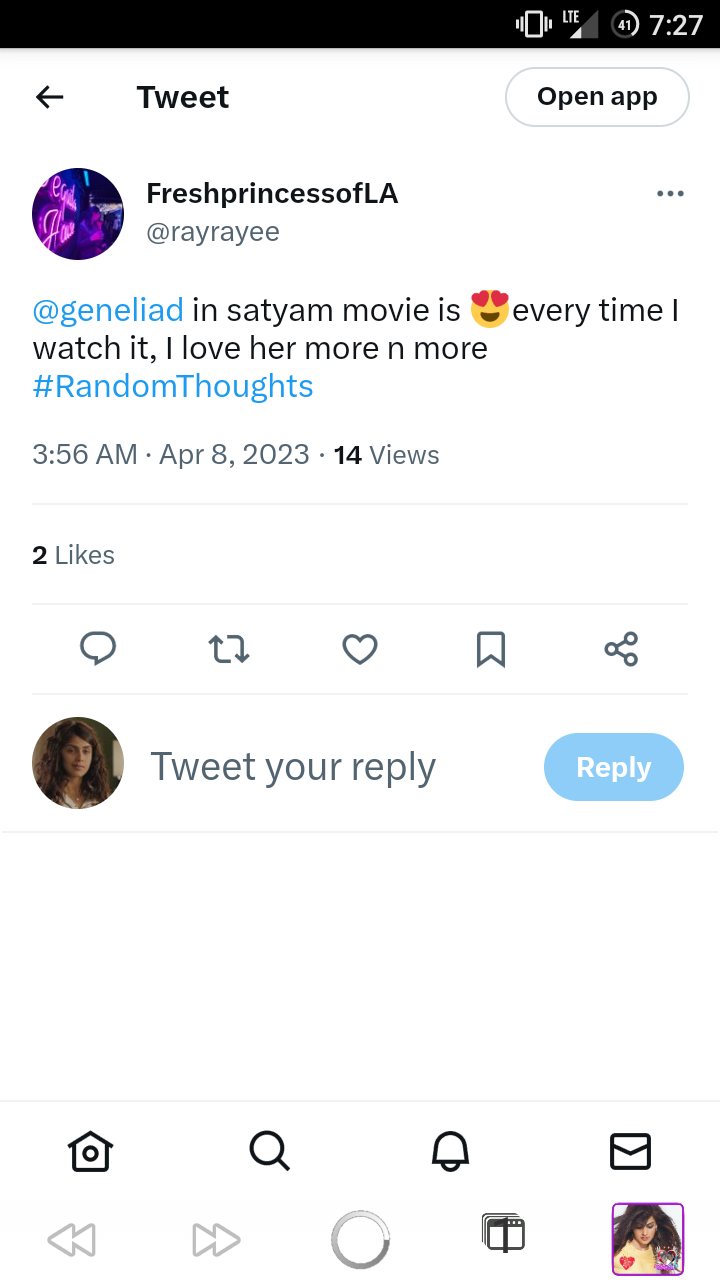
Task: Open the Search tab
Action: [x=269, y=1151]
